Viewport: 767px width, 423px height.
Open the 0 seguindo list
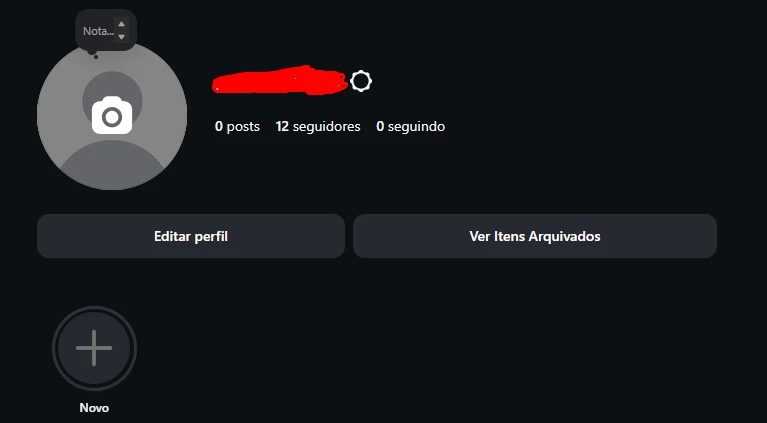tap(410, 127)
